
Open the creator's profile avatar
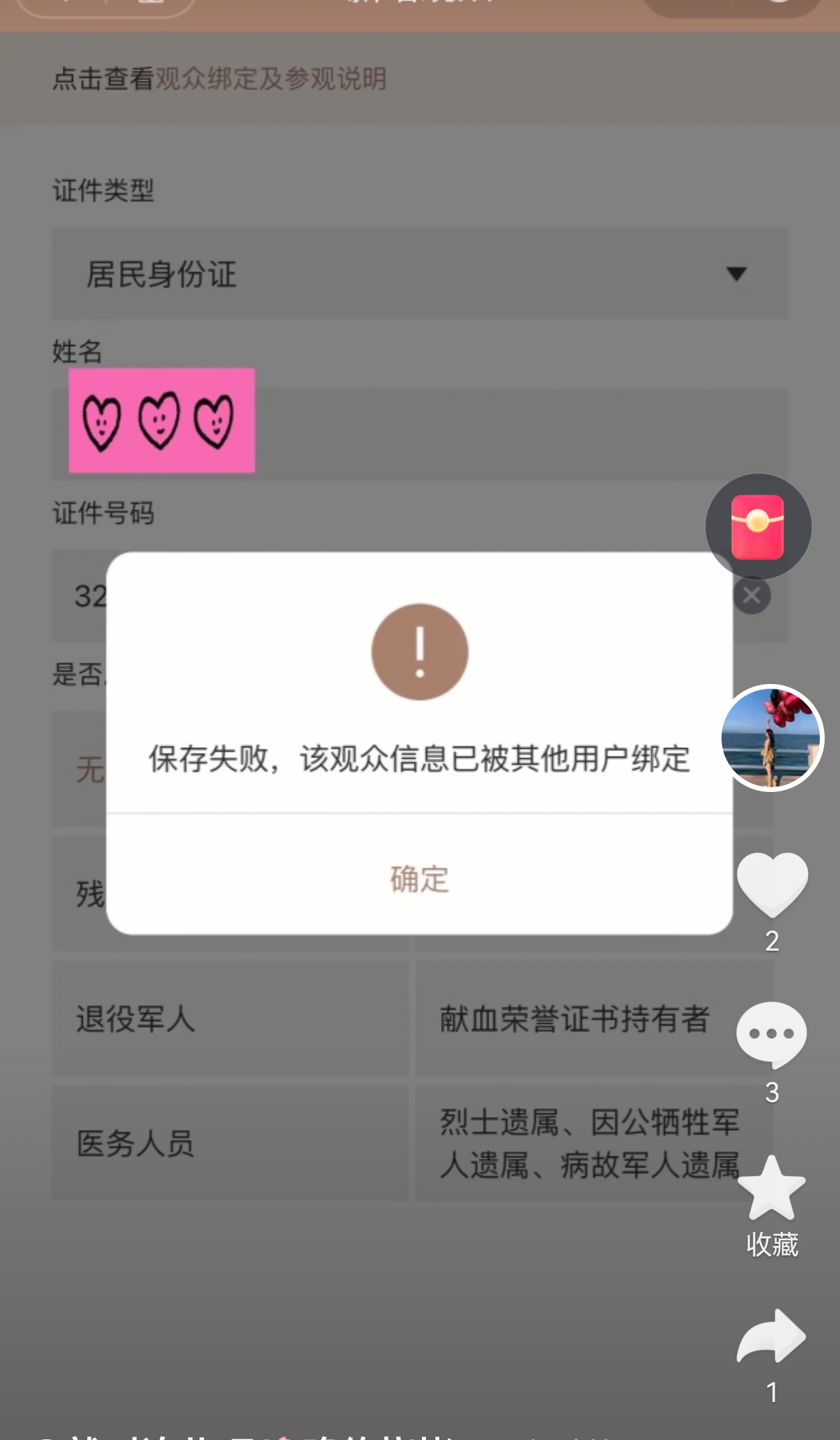pos(771,738)
